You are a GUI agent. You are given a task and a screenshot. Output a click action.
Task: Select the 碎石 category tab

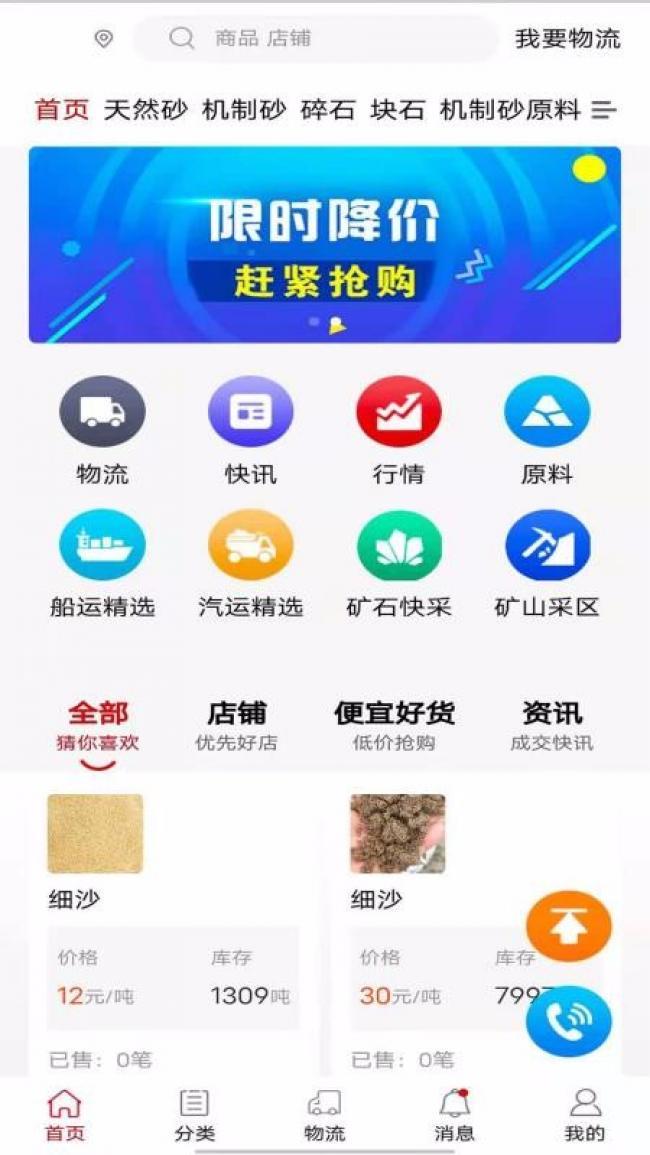tap(327, 110)
